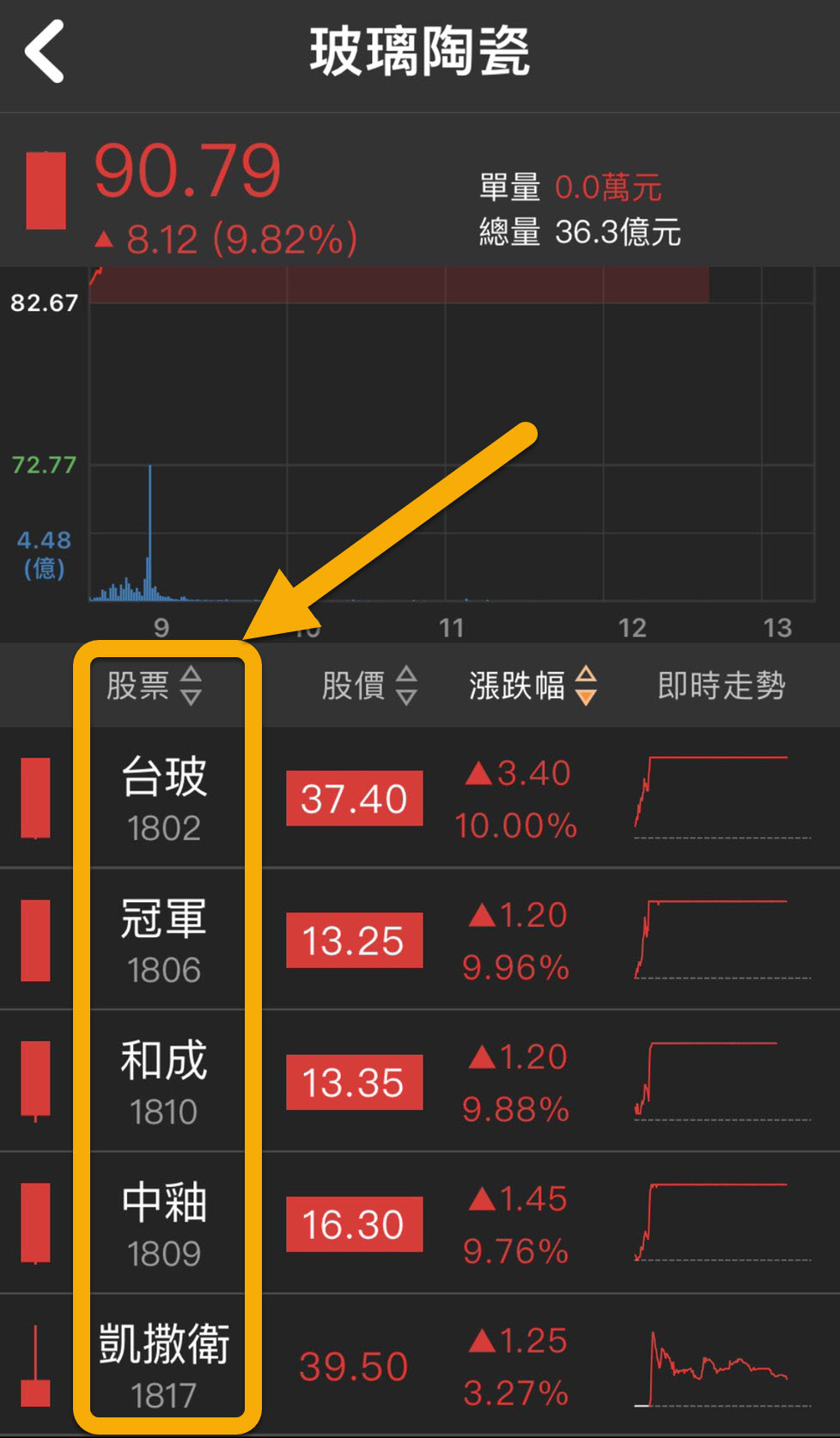Screen dimensions: 840x1438
Task: Open the 和成 1810 stock row
Action: pos(420,1082)
